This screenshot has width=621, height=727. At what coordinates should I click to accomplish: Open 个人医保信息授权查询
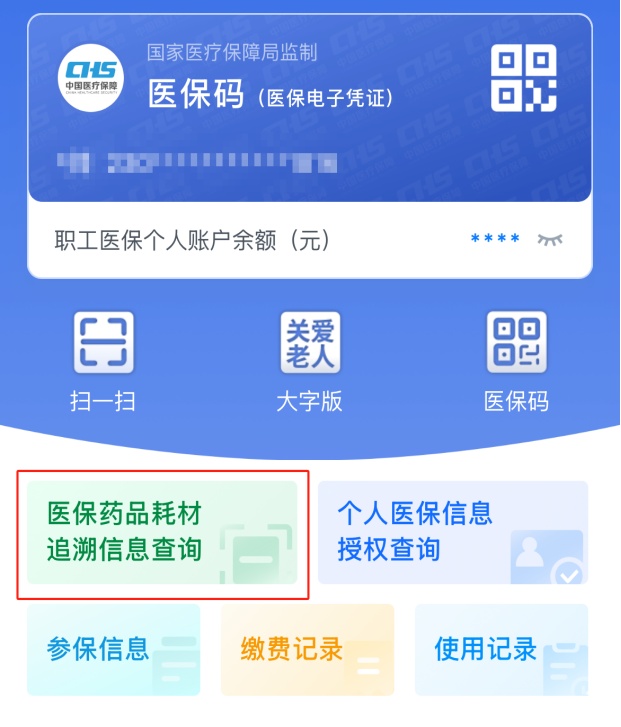coord(452,532)
